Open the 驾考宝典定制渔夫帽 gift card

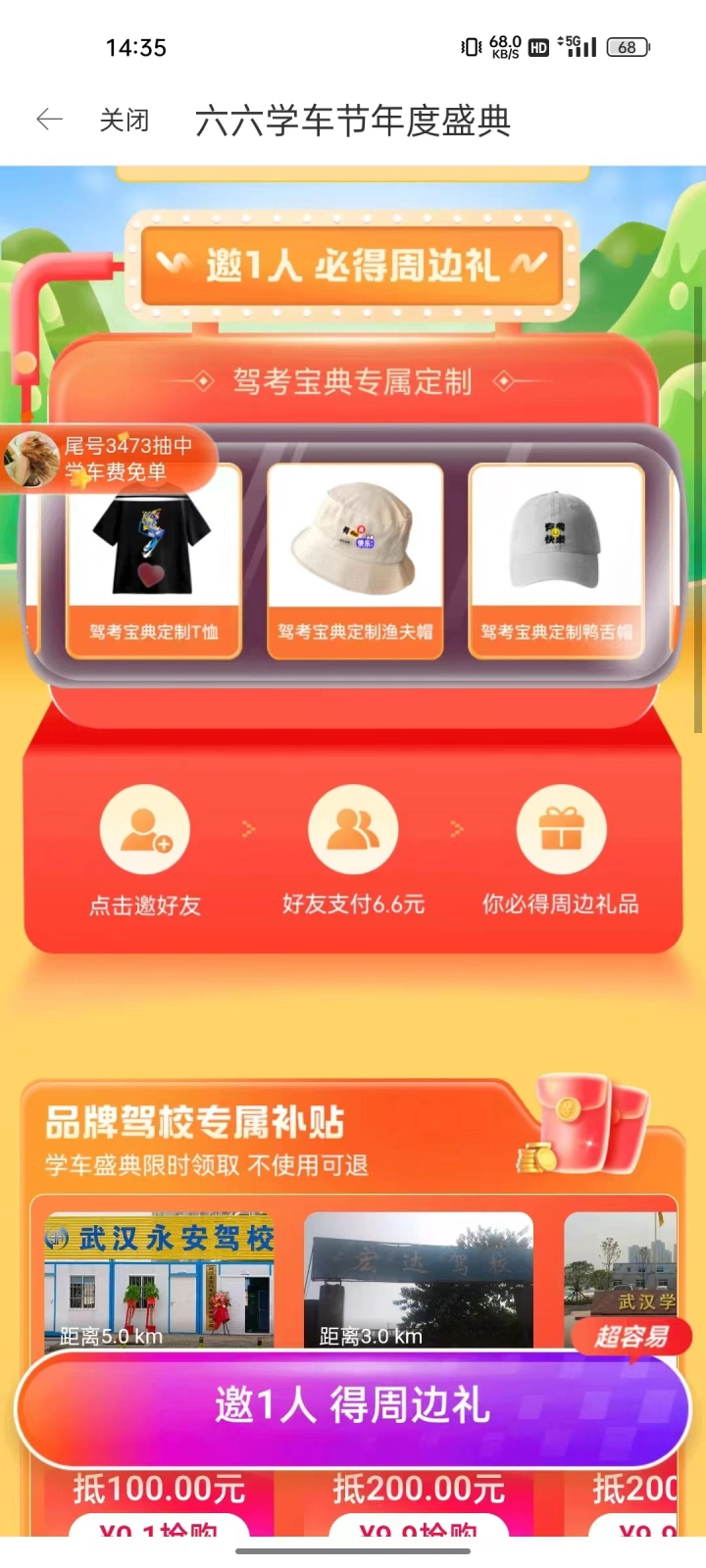pyautogui.click(x=355, y=561)
